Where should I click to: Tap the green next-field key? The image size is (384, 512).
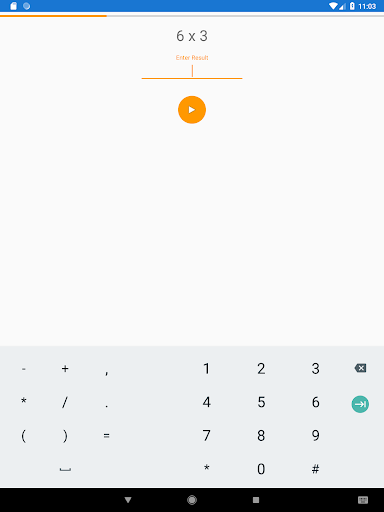[360, 404]
